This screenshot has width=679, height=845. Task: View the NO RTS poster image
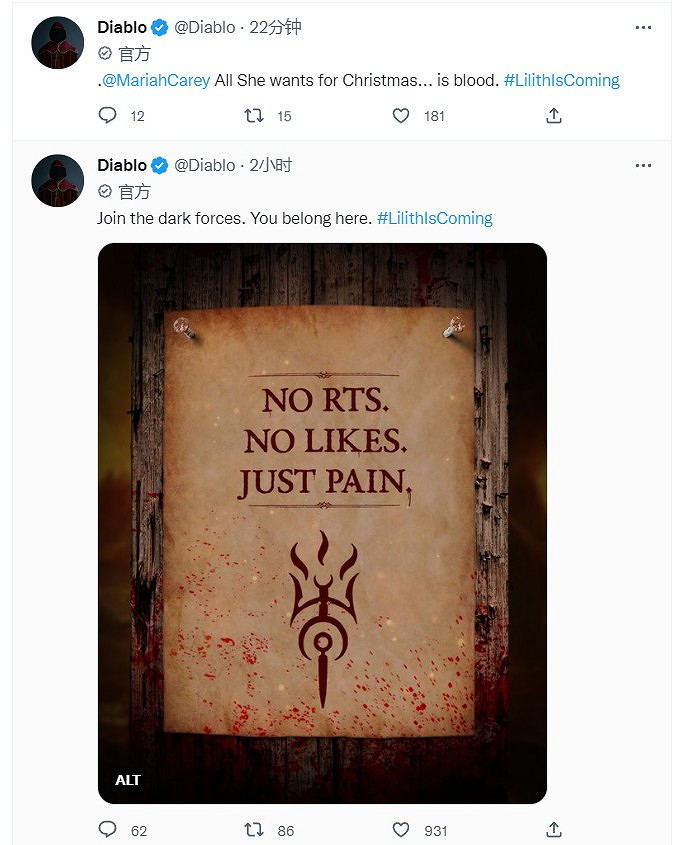click(x=322, y=522)
